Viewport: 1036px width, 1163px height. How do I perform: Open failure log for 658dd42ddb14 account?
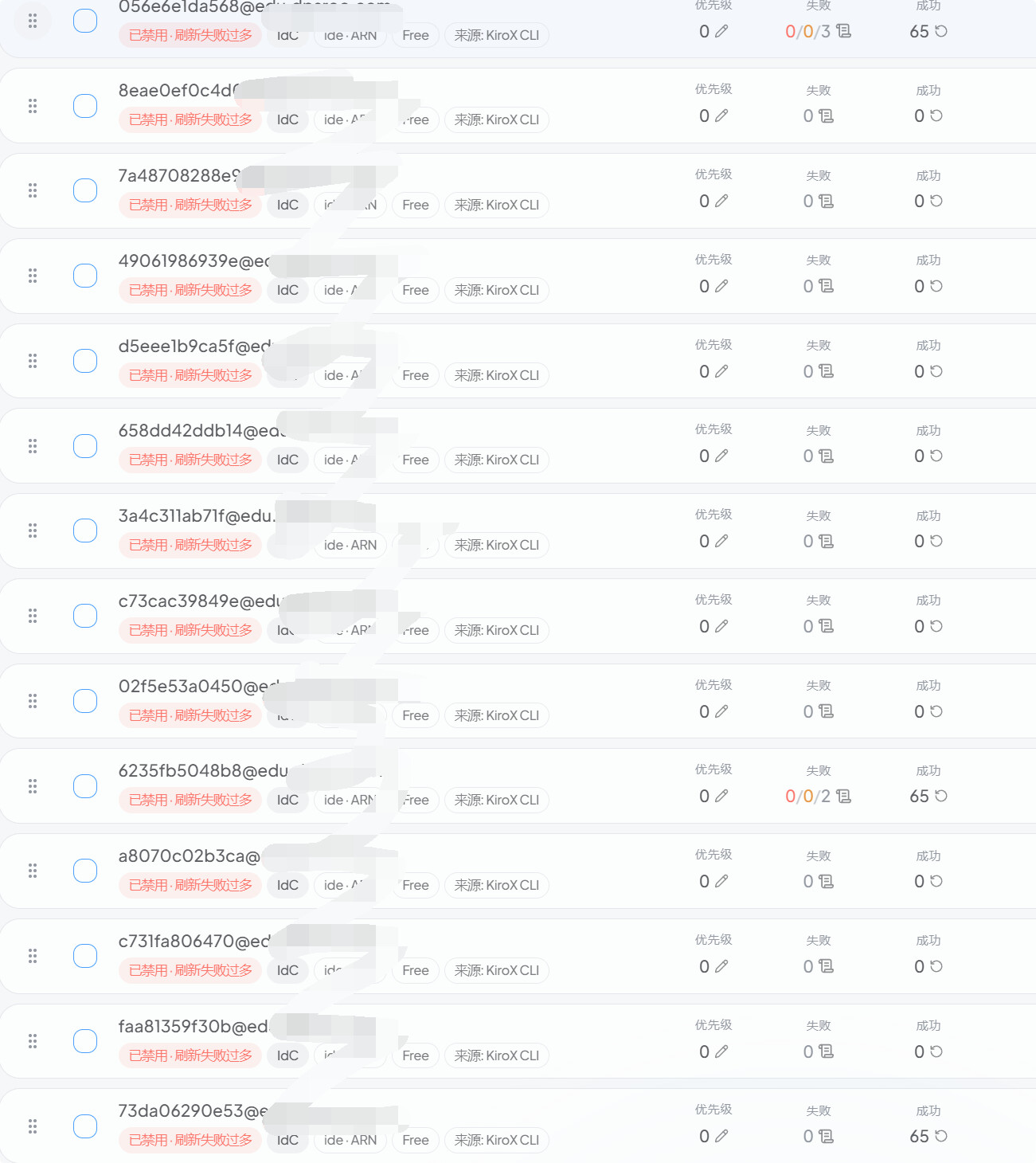point(827,456)
